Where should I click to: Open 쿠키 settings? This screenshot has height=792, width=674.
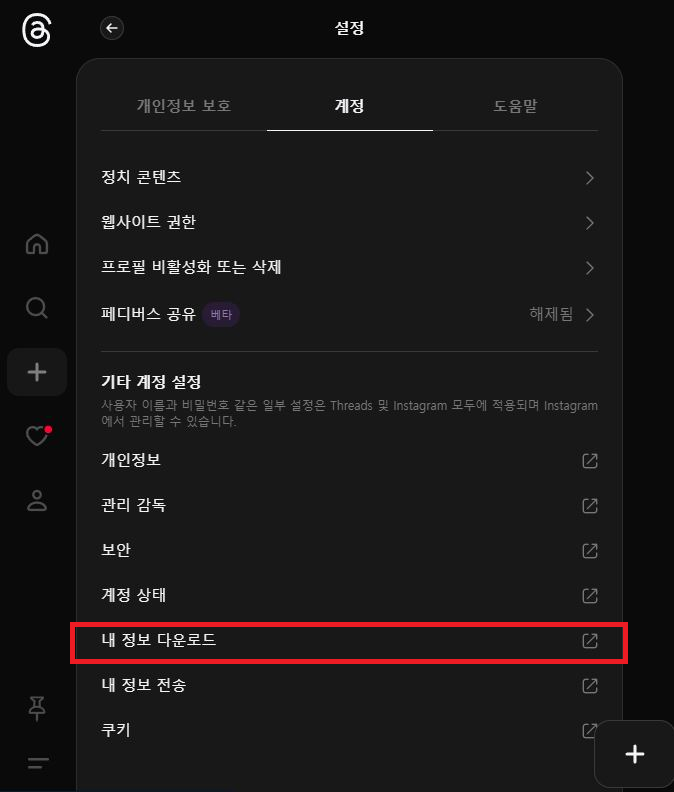tap(340, 731)
